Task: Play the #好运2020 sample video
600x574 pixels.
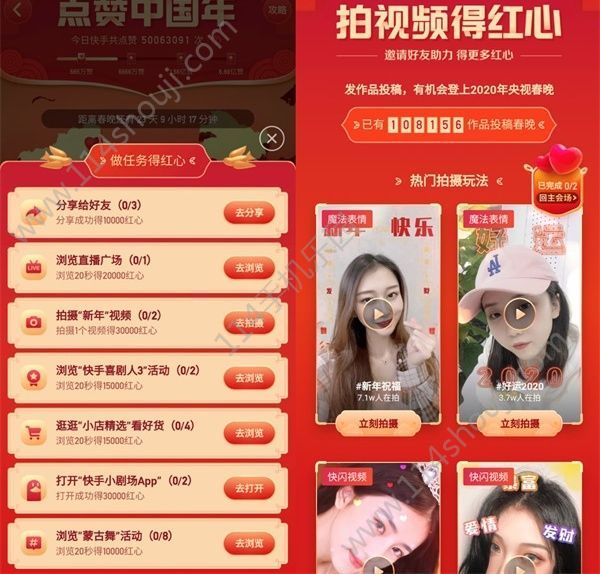Action: click(x=518, y=316)
